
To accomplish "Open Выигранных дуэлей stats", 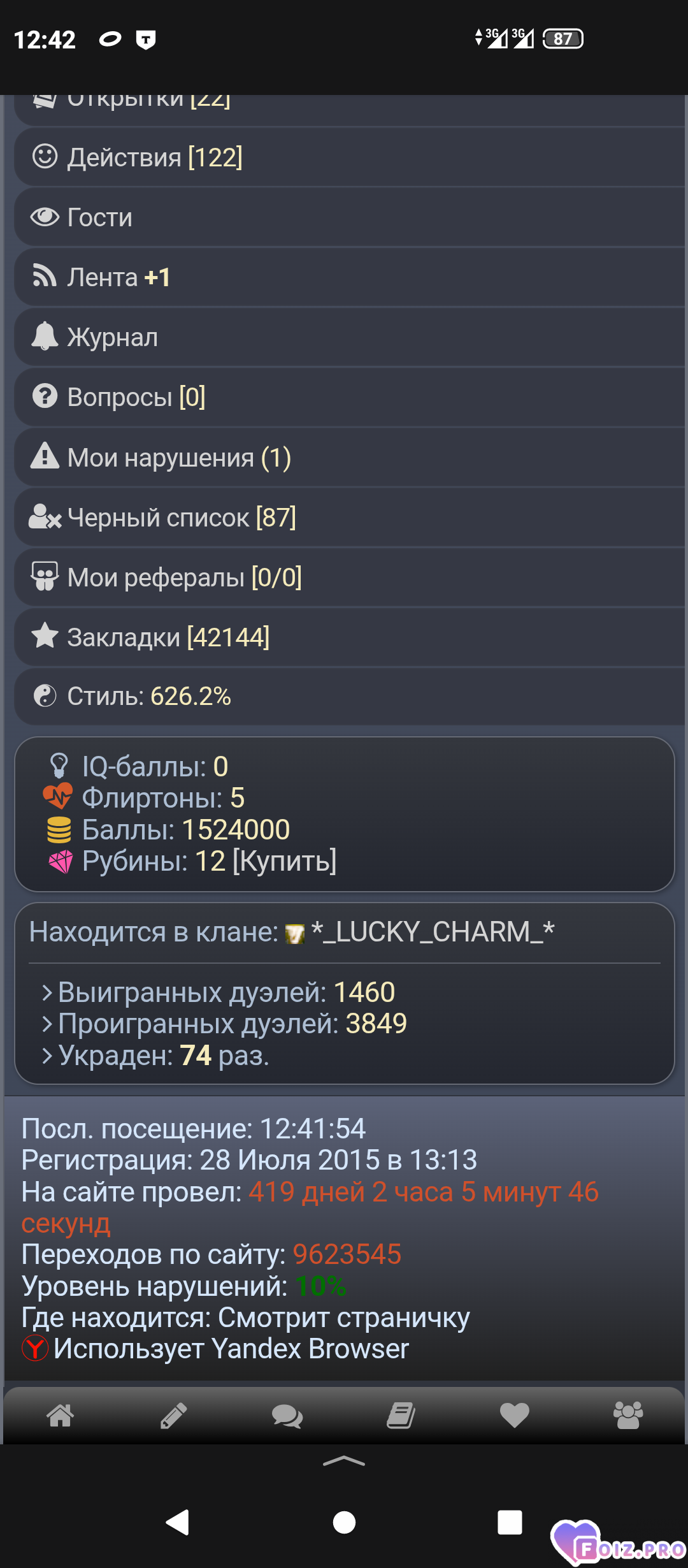I will click(226, 992).
